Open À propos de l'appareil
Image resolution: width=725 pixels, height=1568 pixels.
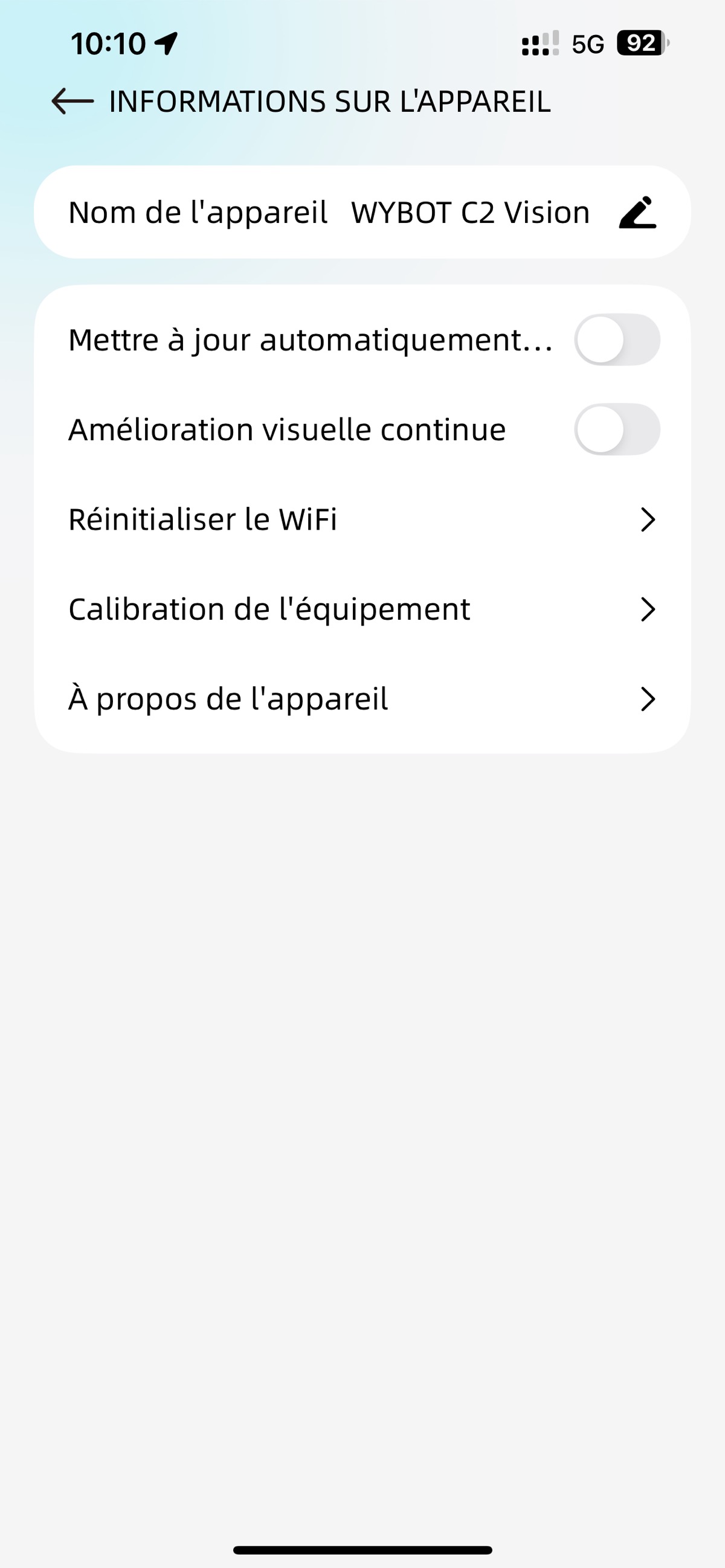(362, 698)
